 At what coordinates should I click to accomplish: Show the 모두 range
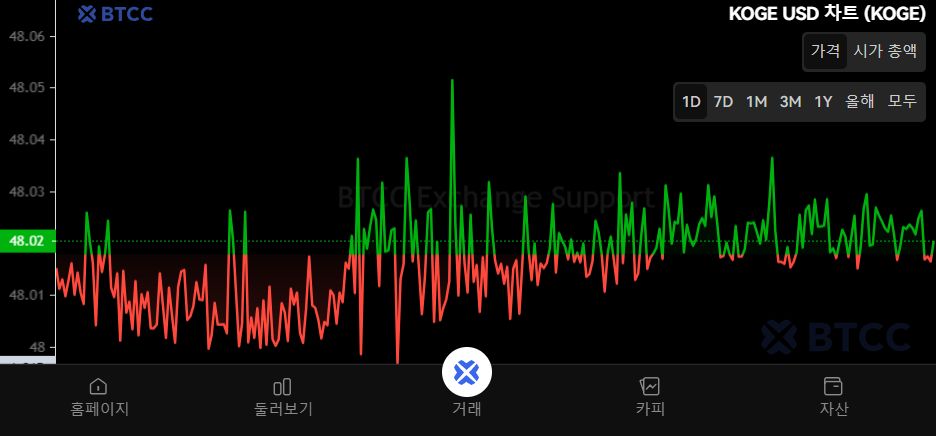point(902,101)
